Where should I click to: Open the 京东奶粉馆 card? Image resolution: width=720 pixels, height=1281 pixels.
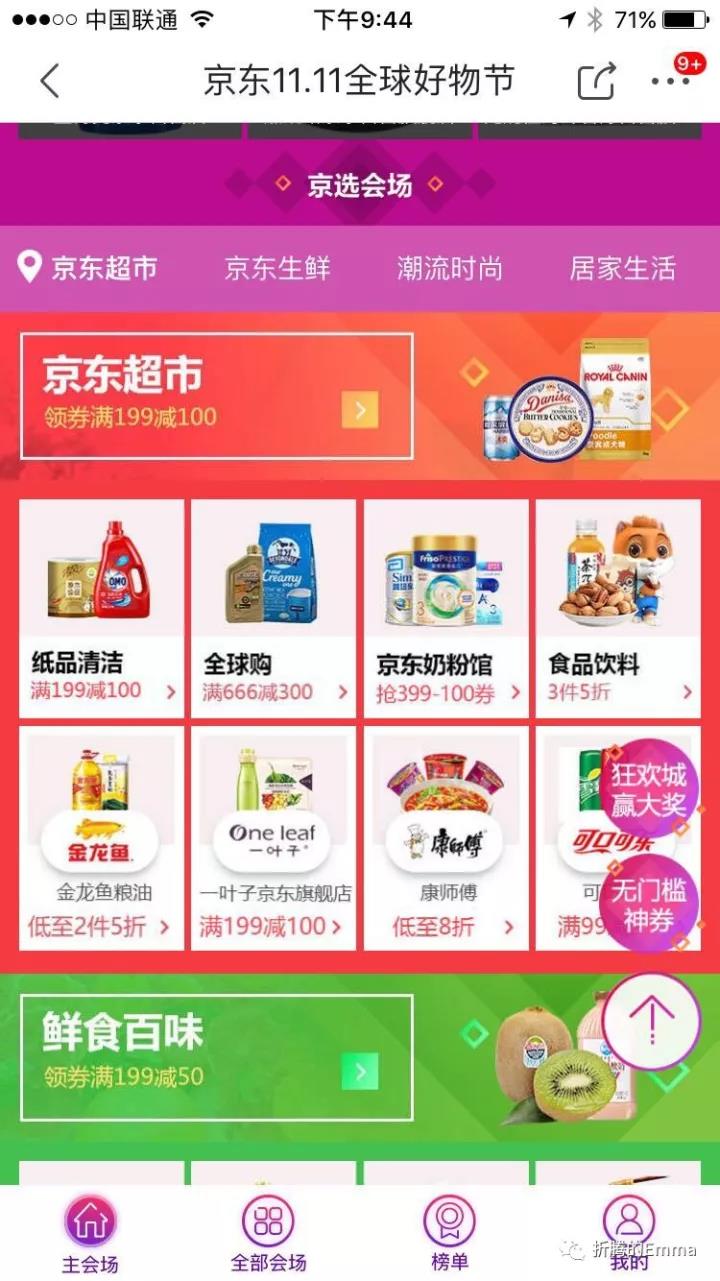coord(446,608)
